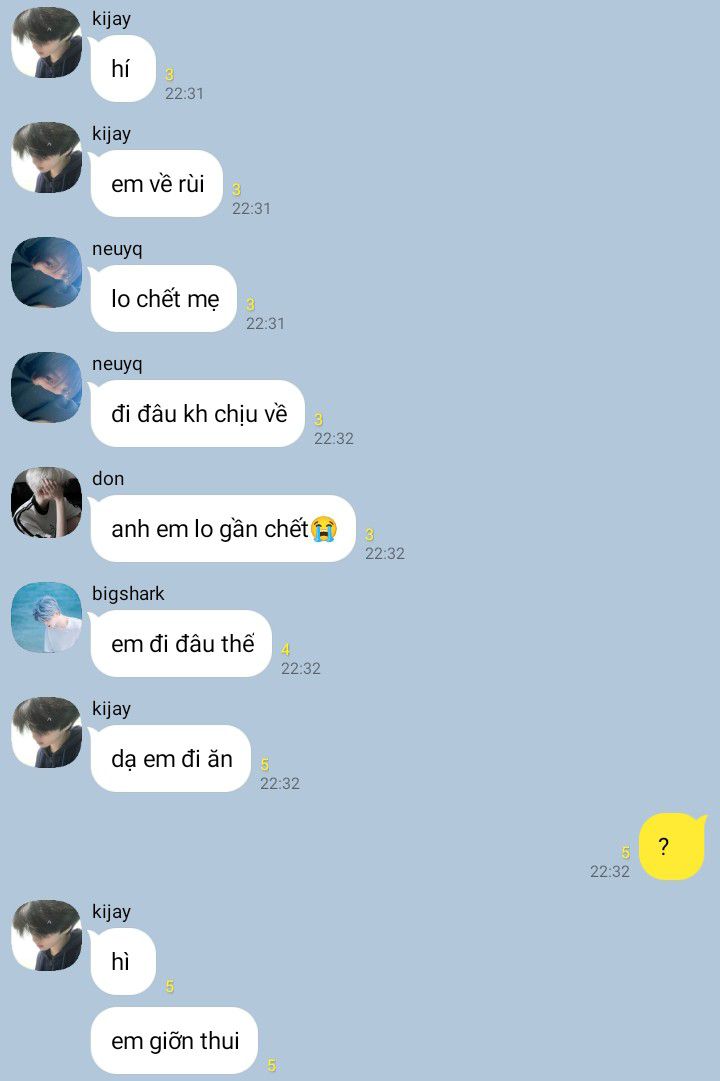Viewport: 720px width, 1081px height.
Task: View bigshark's profile avatar
Action: coord(46,618)
